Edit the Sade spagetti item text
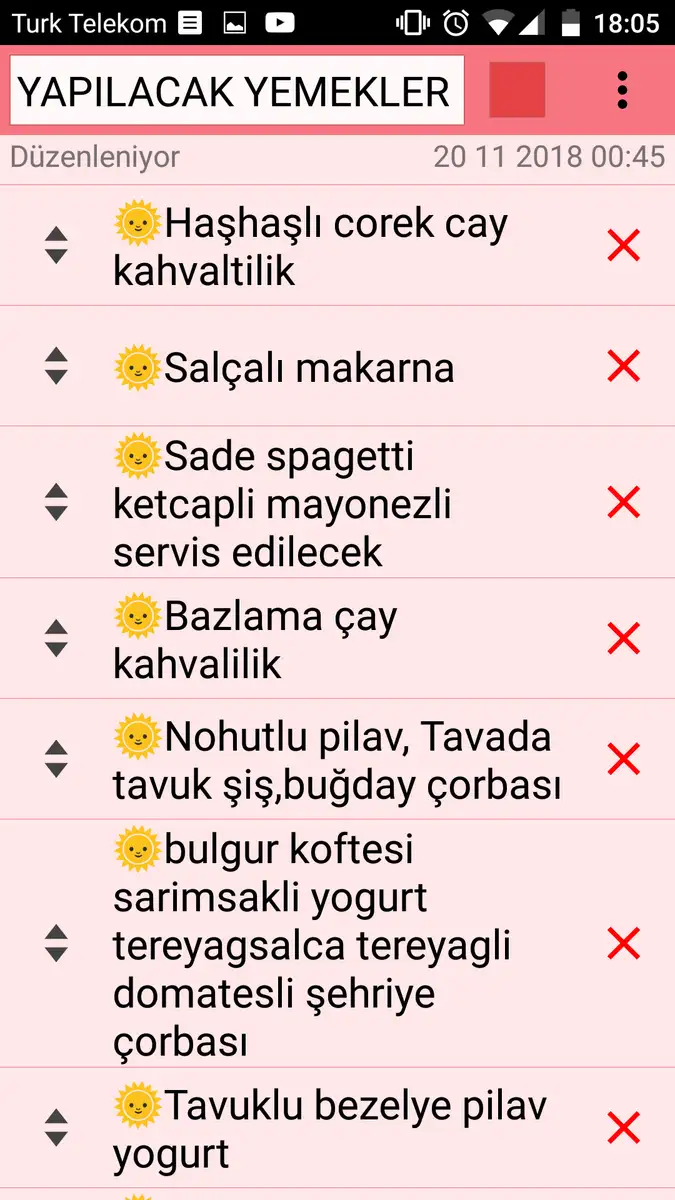 [x=282, y=503]
